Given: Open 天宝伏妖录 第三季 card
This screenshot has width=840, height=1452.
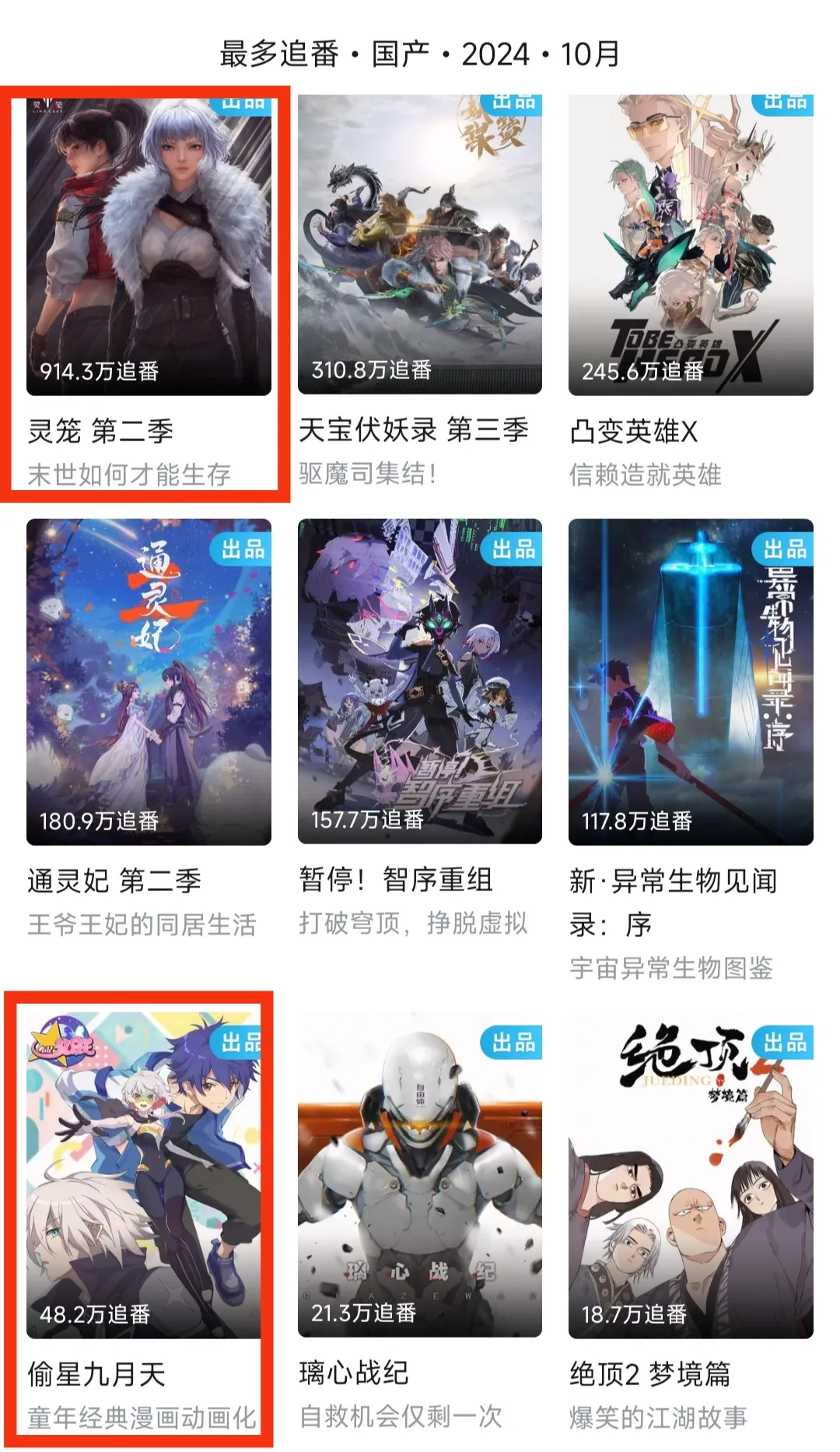Looking at the screenshot, I should (x=419, y=246).
